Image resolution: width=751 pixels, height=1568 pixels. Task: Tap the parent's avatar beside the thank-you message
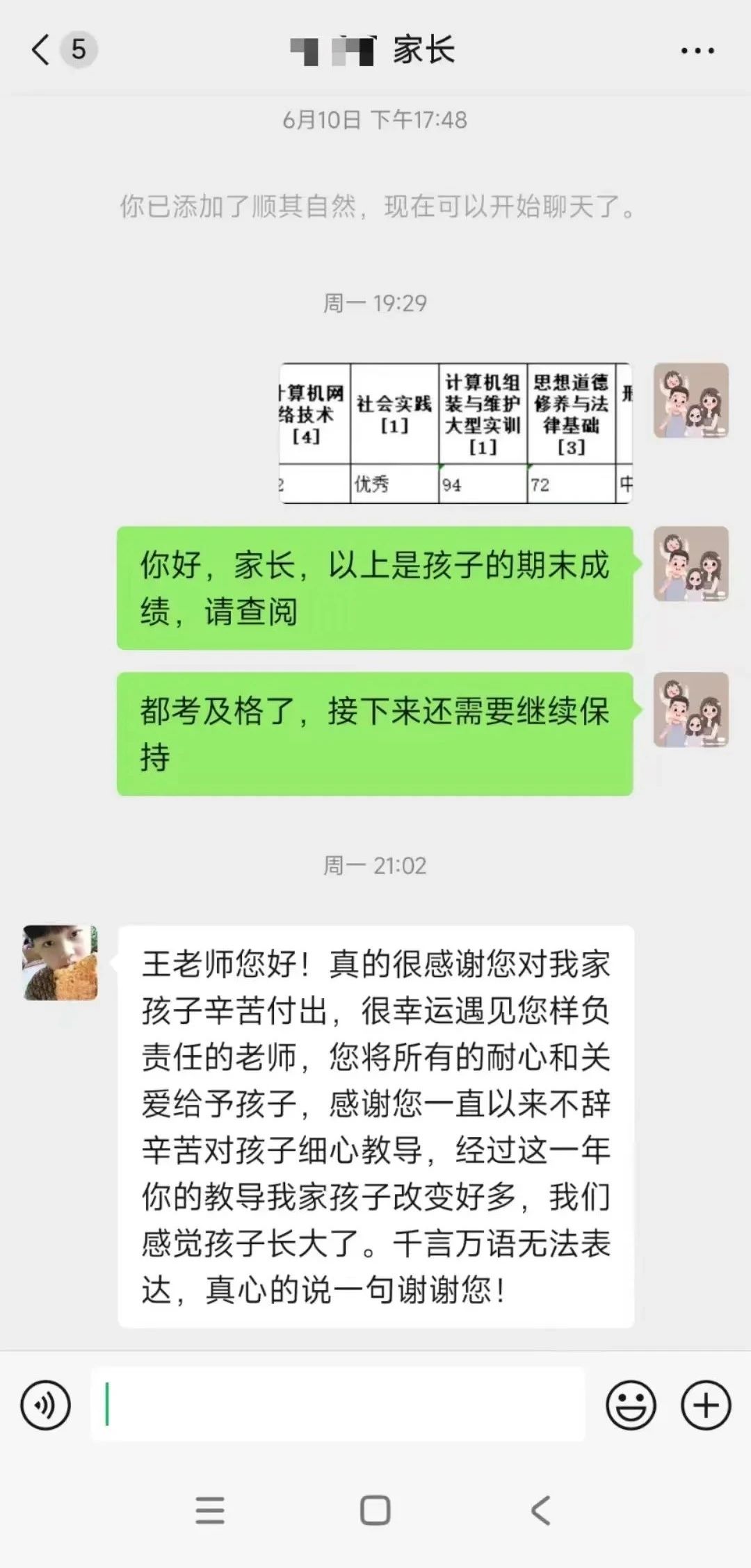point(60,963)
